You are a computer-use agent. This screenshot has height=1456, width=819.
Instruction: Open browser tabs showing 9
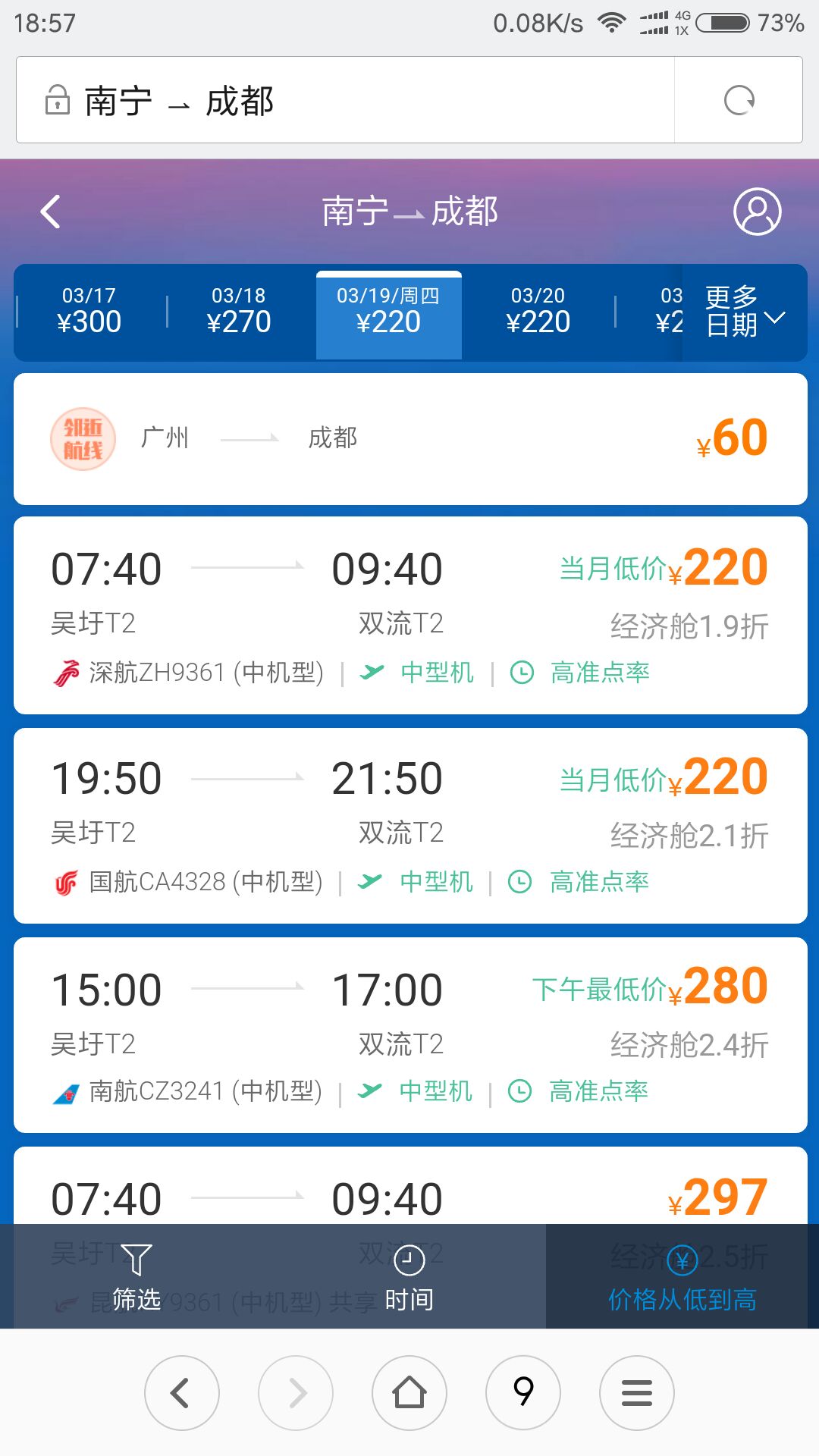pyautogui.click(x=523, y=1393)
